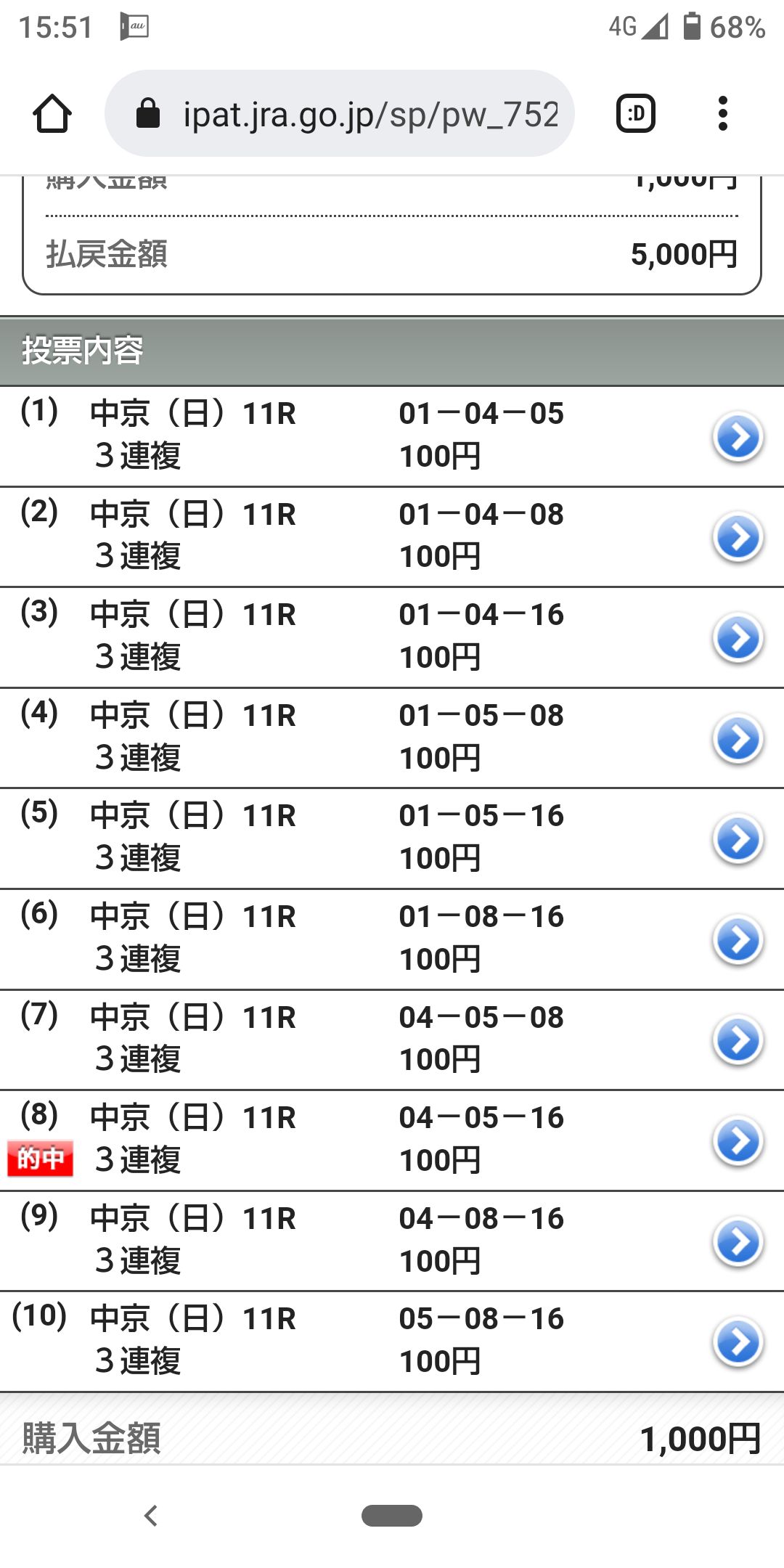View the 05-08-16 bet entry

click(738, 1342)
